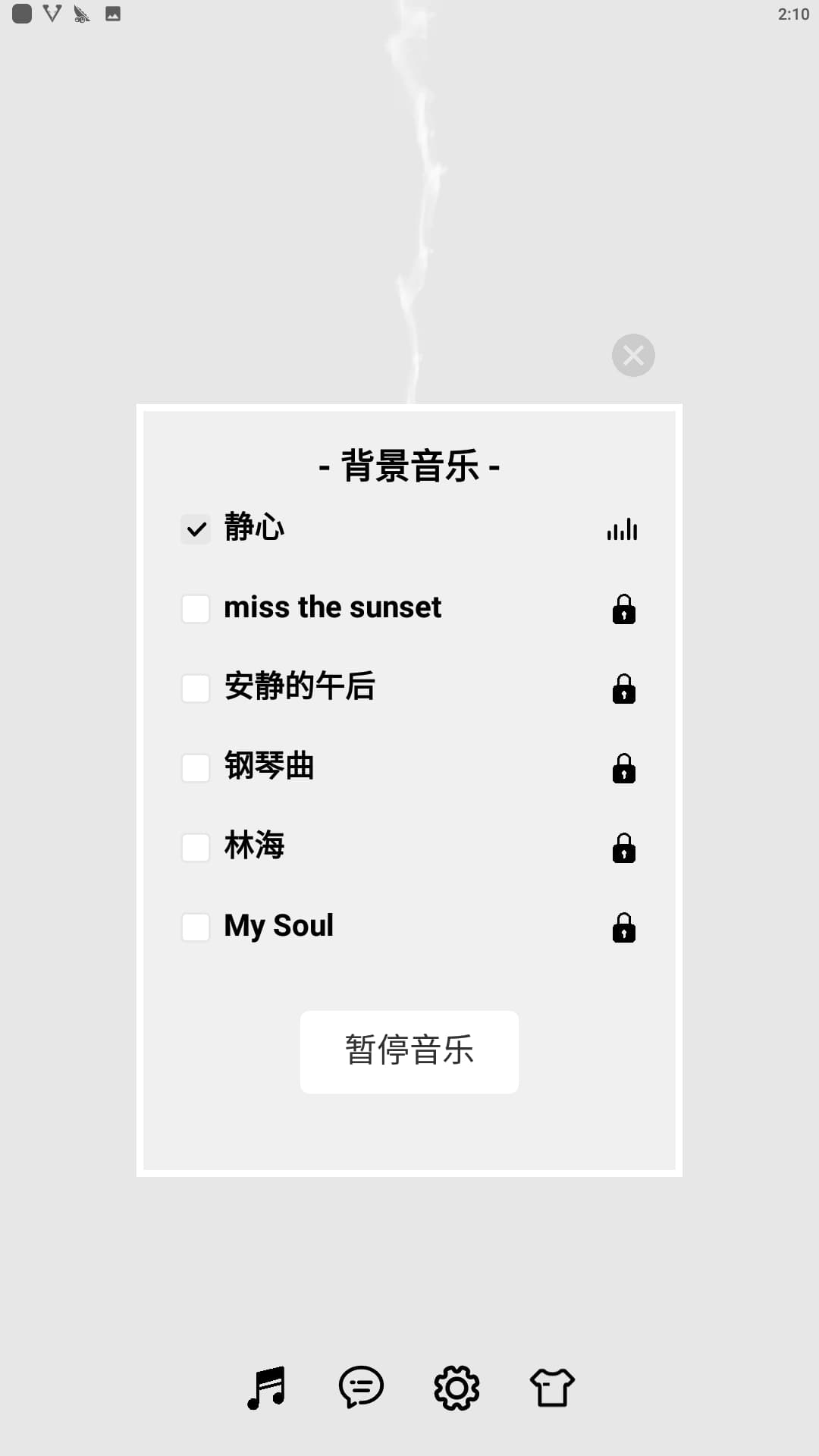The image size is (819, 1456).
Task: Tap the lock next to My Soul
Action: click(x=623, y=927)
